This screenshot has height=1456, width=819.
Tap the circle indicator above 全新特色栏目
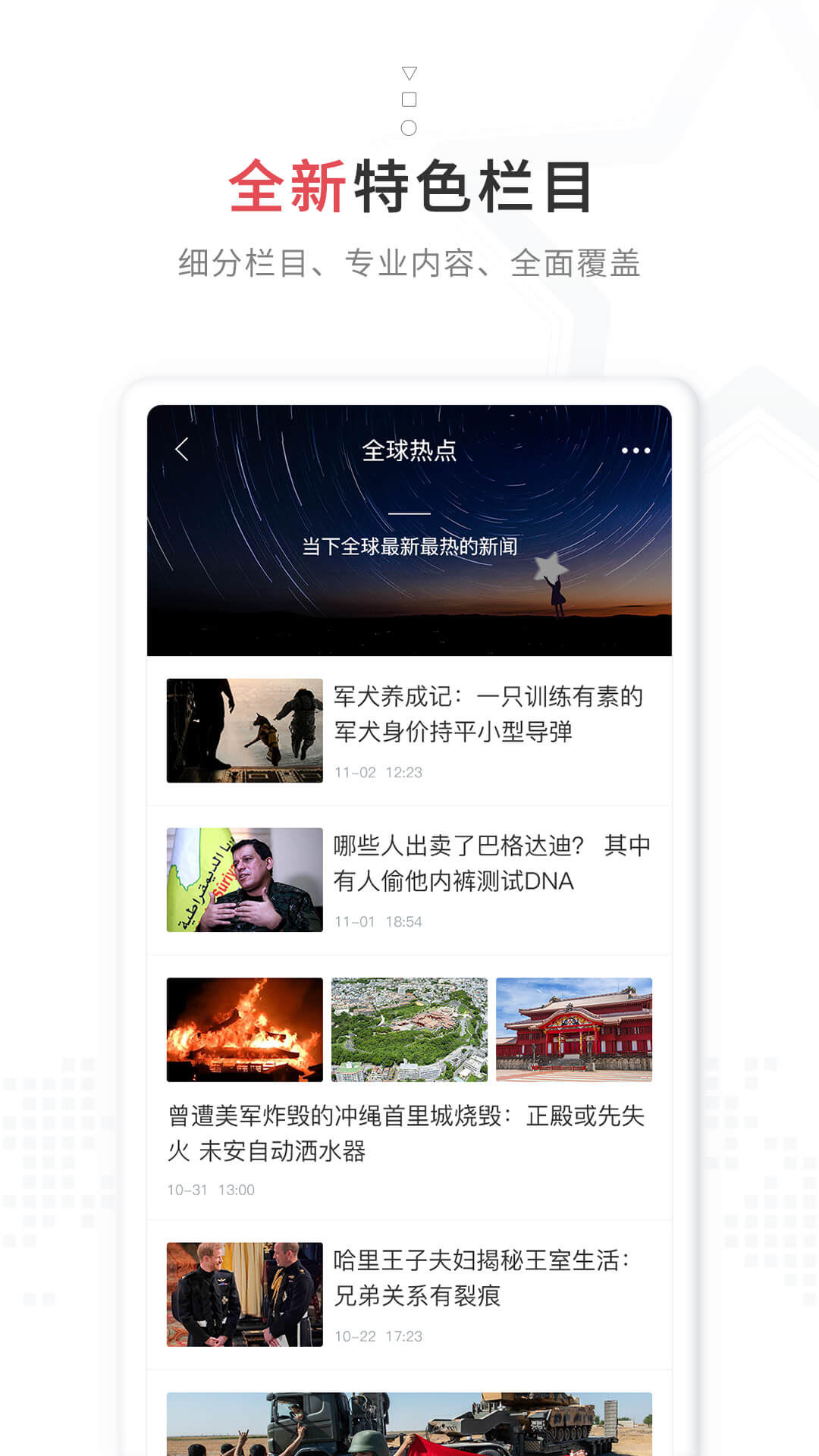[409, 127]
